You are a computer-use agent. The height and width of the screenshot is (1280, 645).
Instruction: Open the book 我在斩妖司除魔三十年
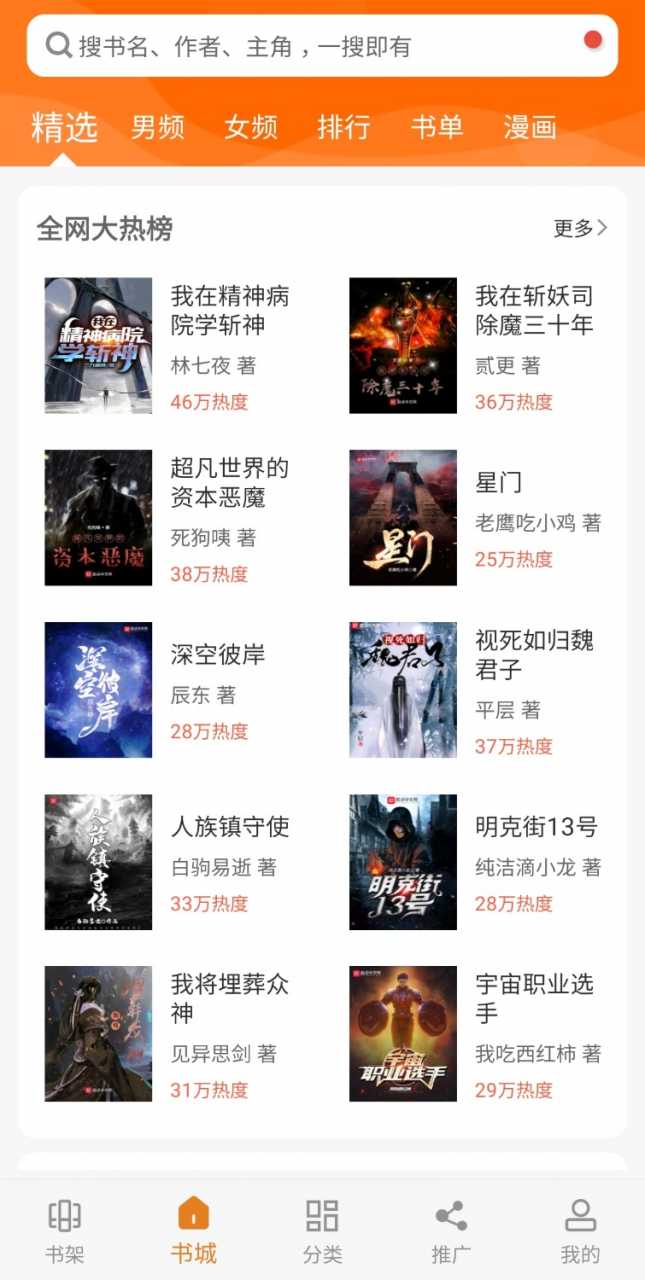[x=534, y=311]
